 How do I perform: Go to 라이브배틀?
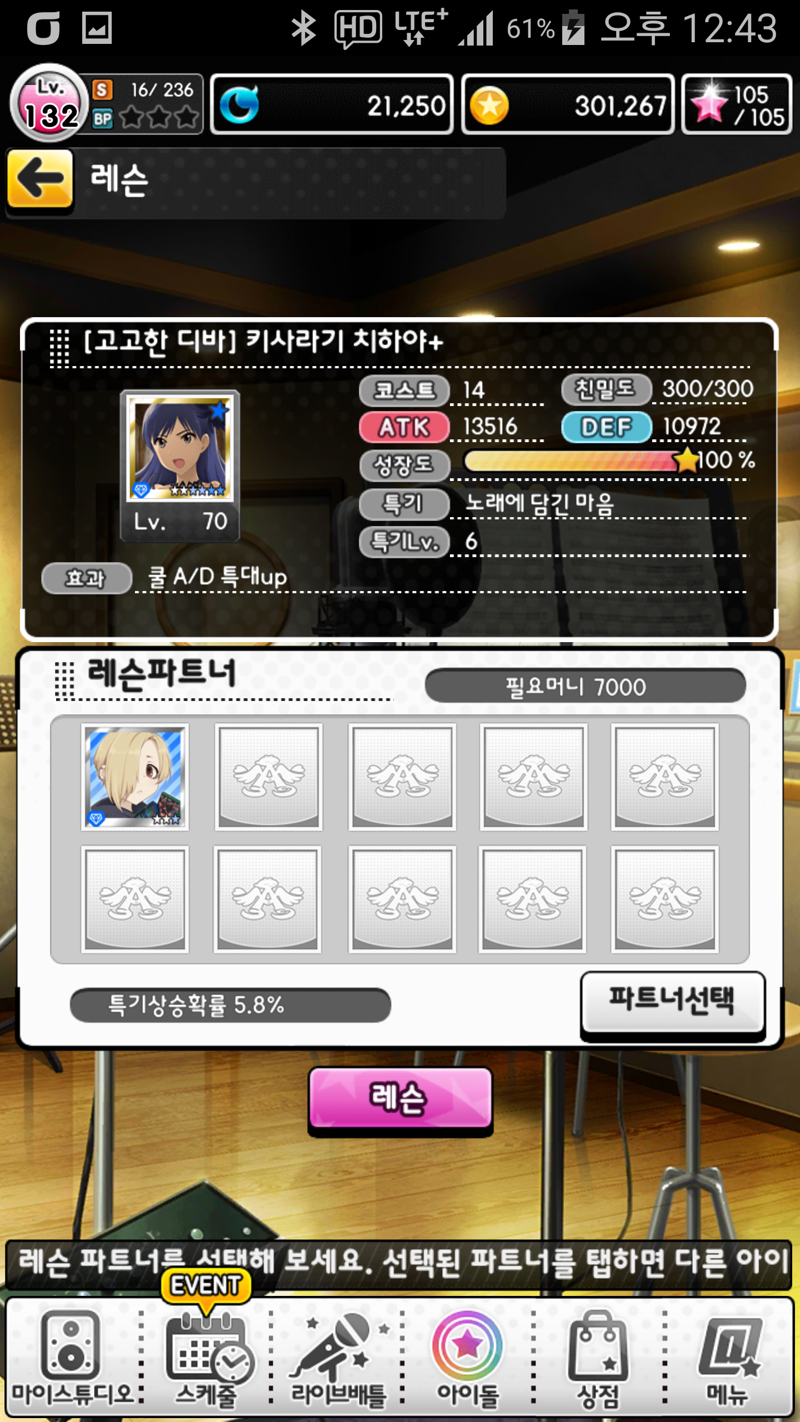[x=338, y=1358]
